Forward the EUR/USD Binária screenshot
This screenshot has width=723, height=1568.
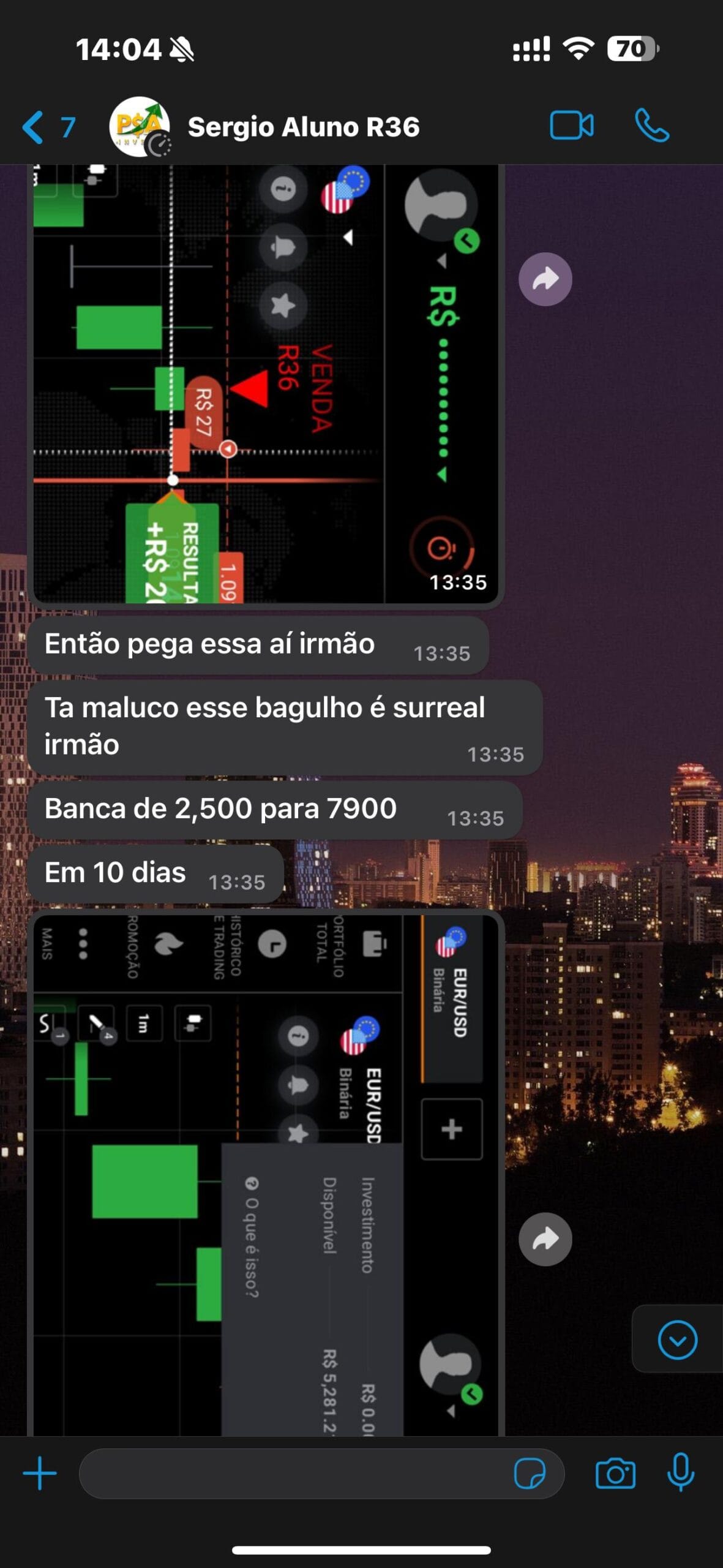[545, 1239]
